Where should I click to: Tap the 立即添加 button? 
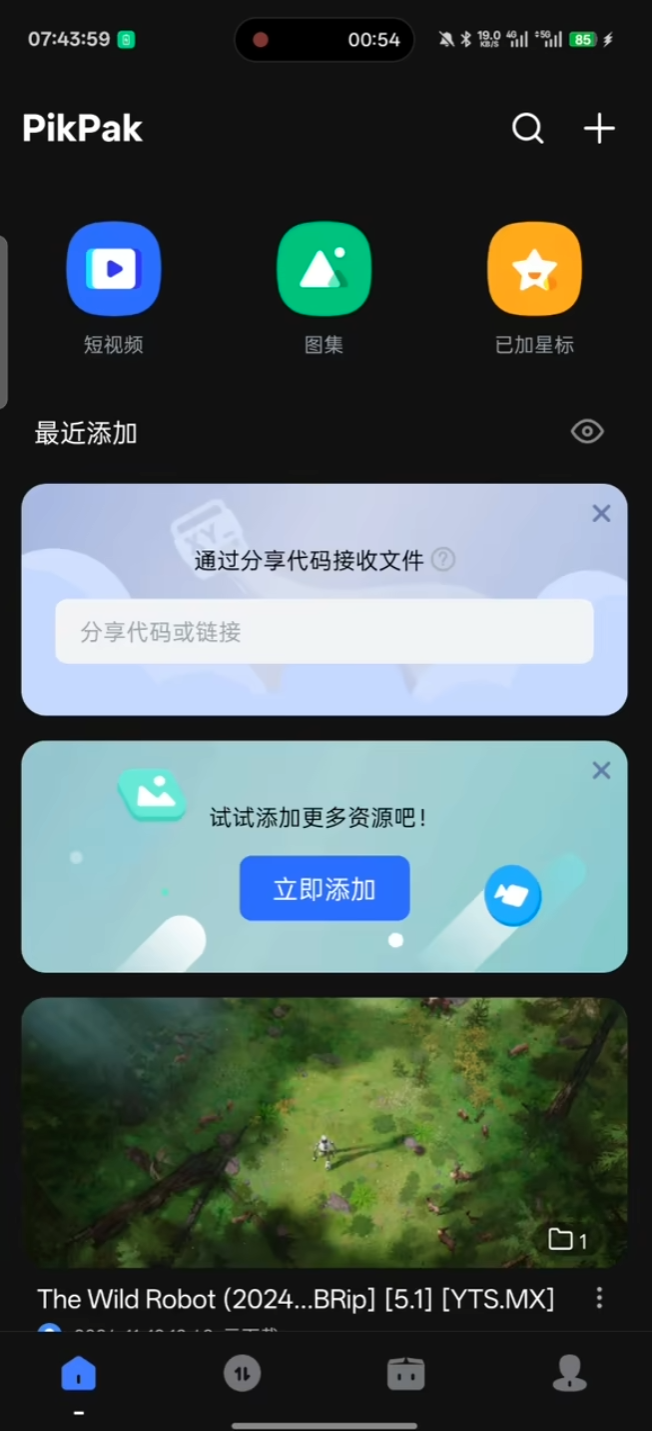(x=324, y=888)
